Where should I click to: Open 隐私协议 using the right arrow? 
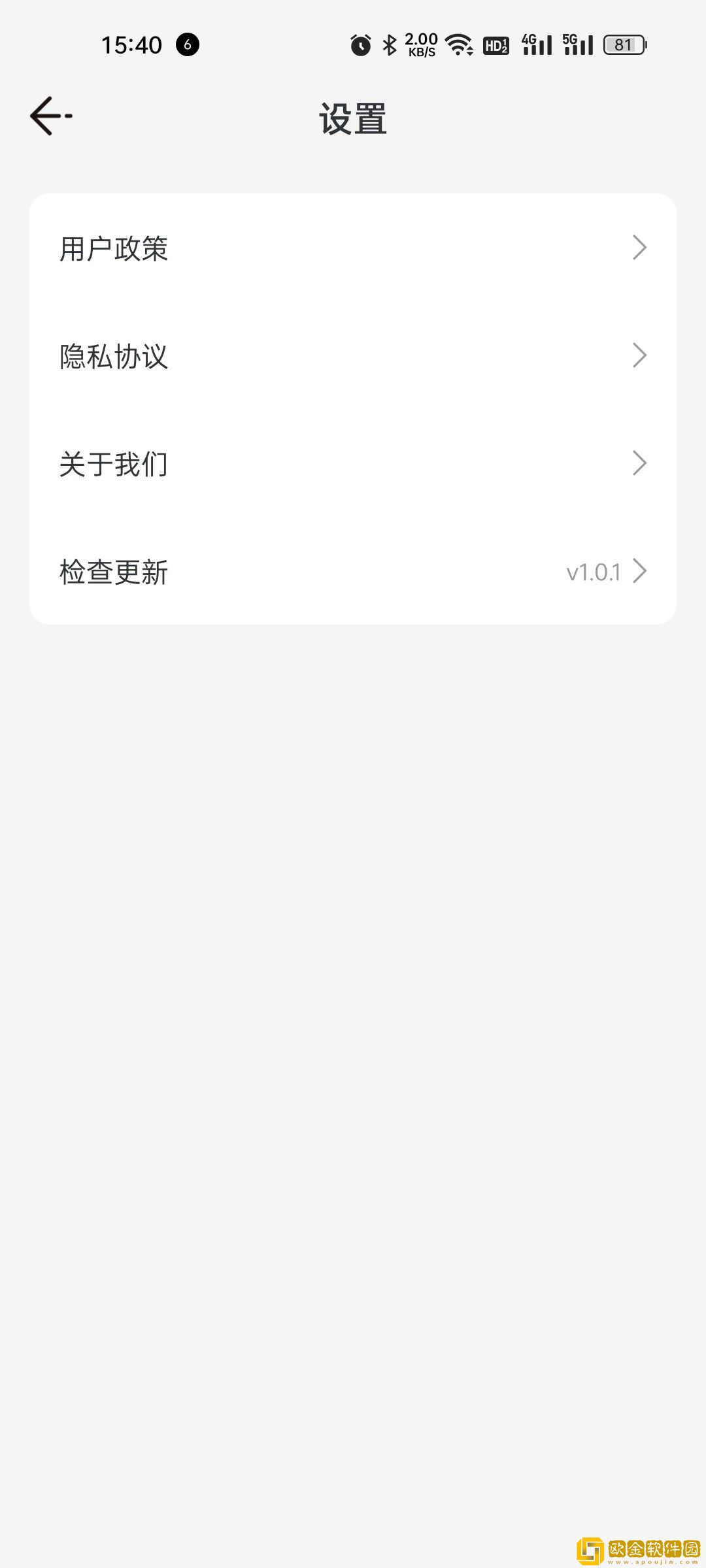point(640,355)
